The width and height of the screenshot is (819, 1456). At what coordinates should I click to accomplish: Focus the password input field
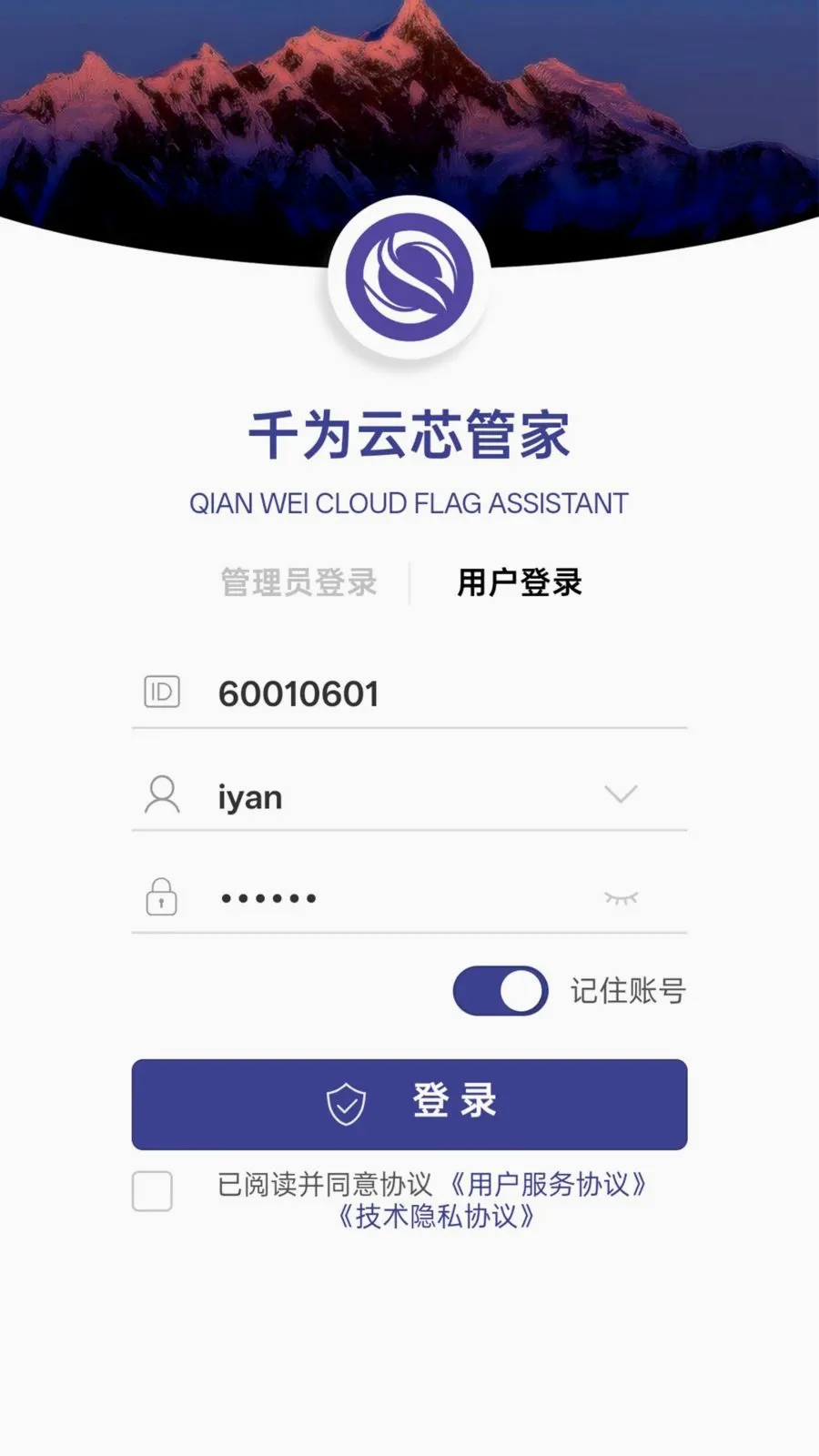coord(400,898)
